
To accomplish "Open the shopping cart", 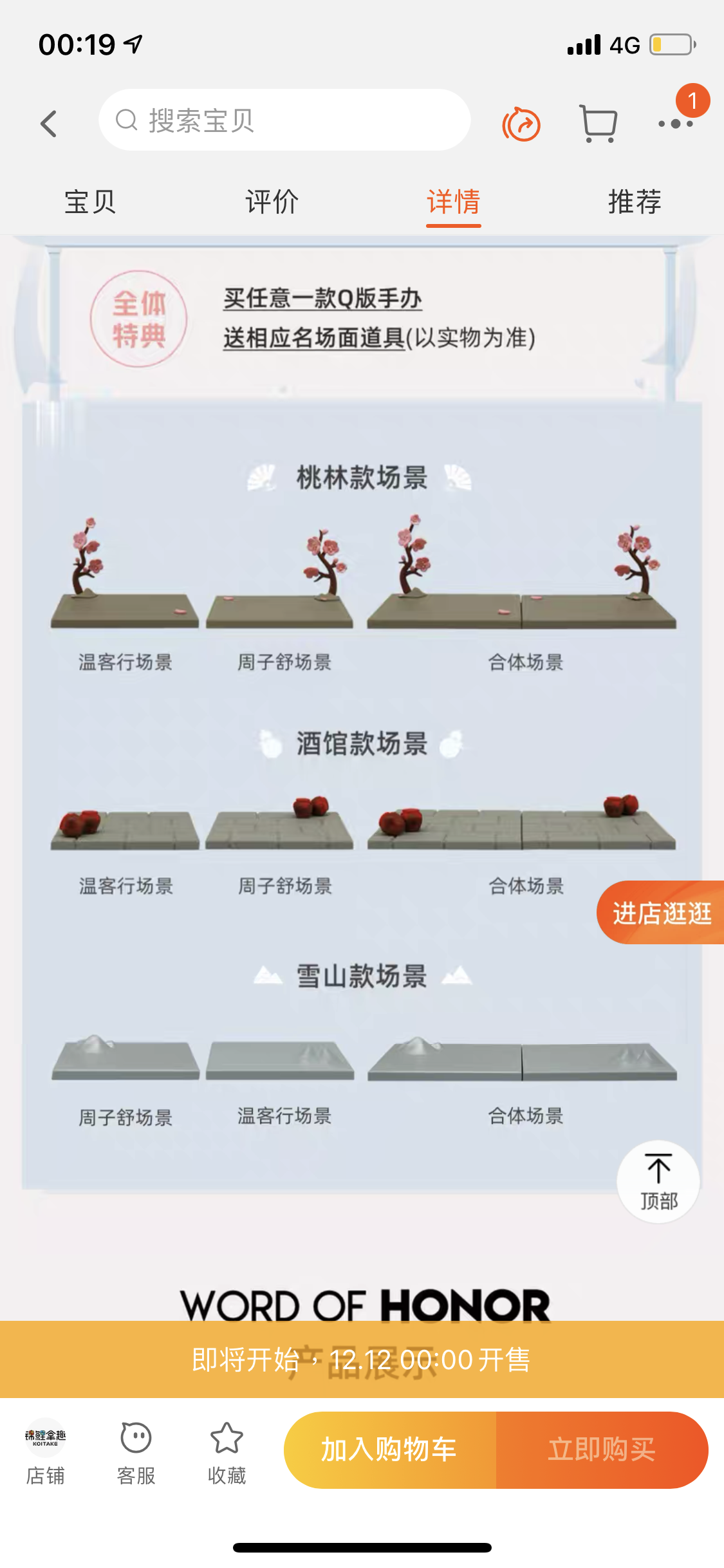I will [599, 123].
